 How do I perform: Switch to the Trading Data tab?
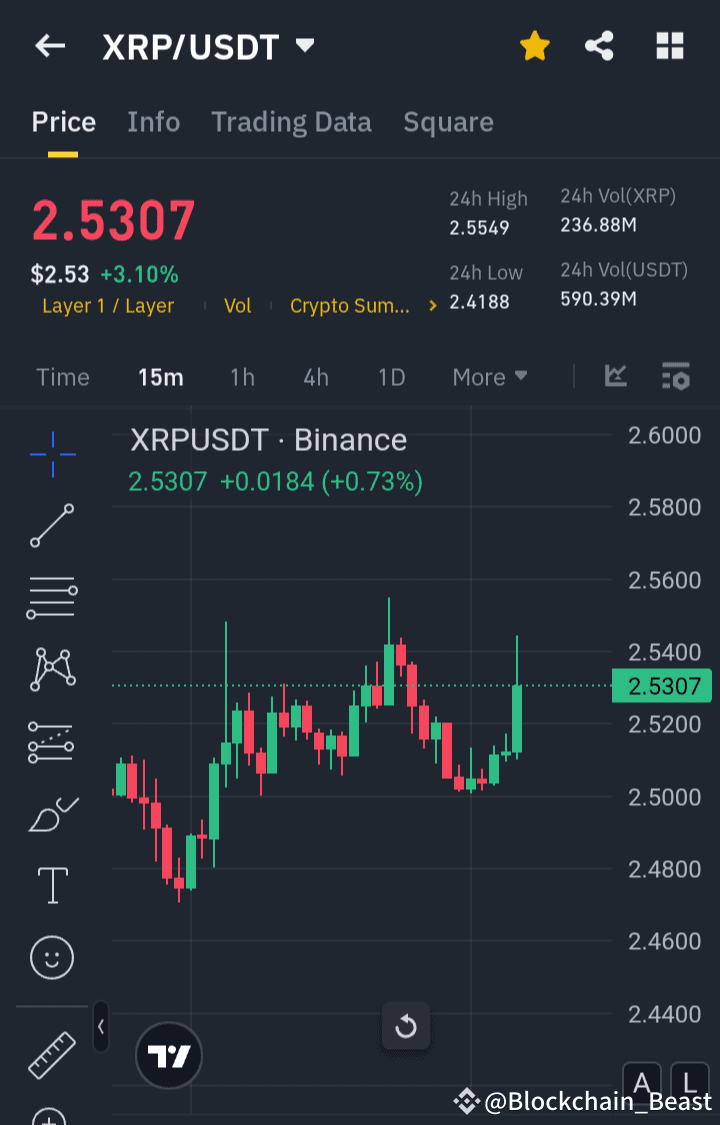(291, 121)
